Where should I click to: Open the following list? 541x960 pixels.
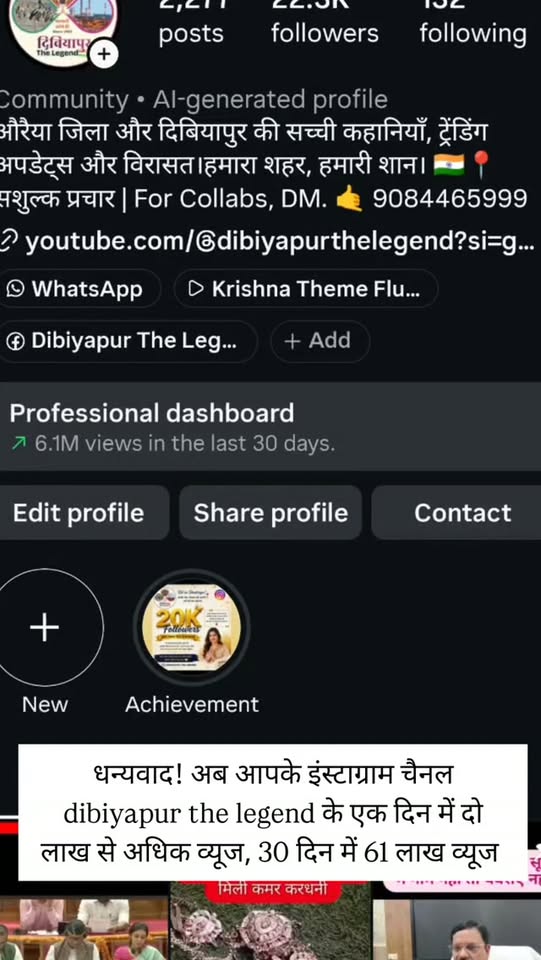pyautogui.click(x=473, y=24)
